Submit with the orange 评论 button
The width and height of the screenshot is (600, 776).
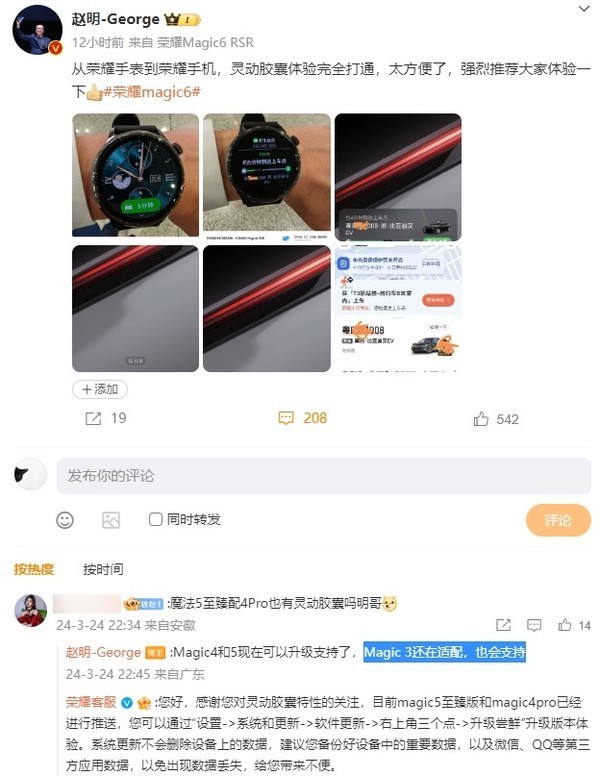pos(558,520)
